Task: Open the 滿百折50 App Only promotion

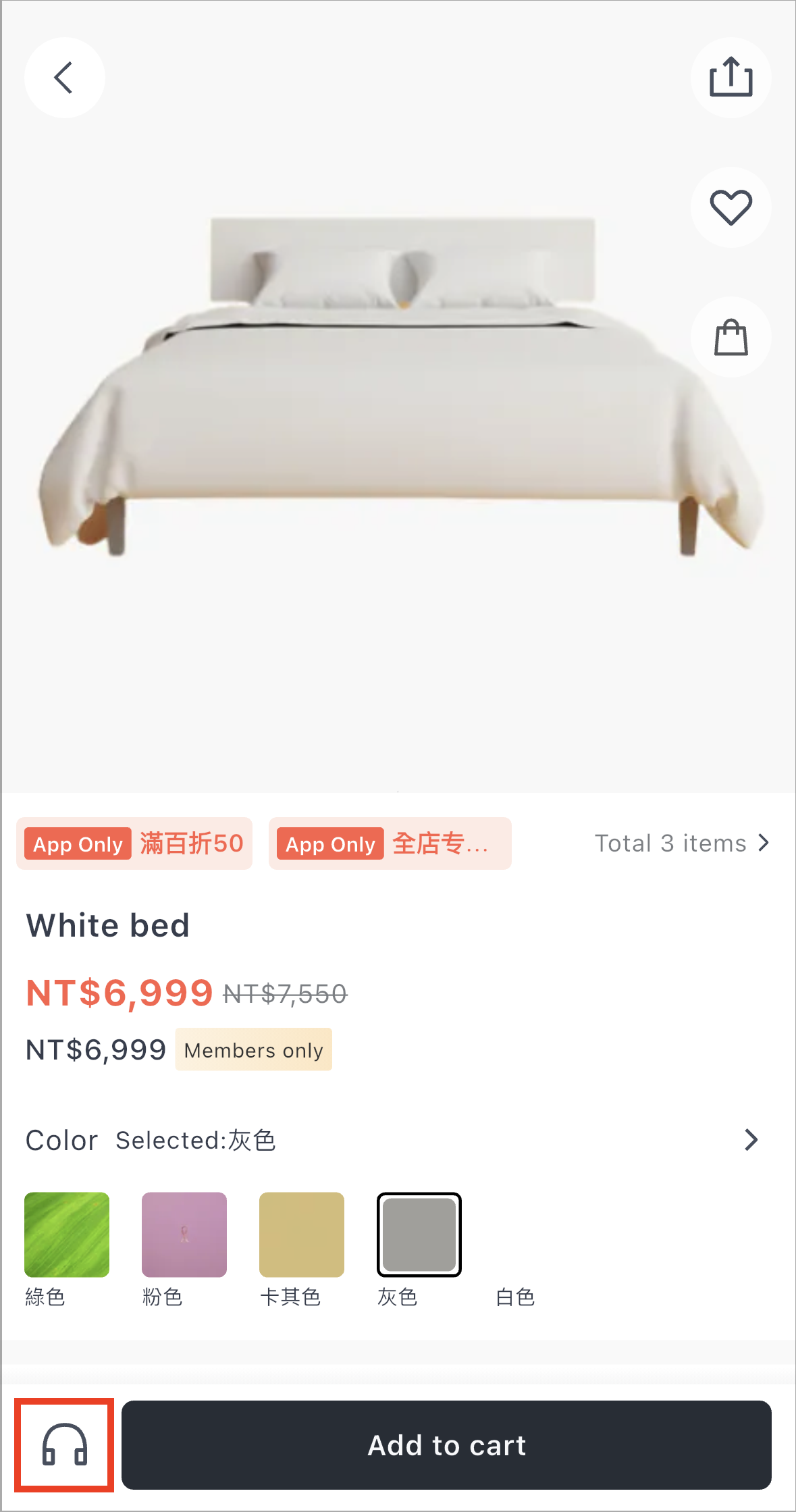Action: 134,843
